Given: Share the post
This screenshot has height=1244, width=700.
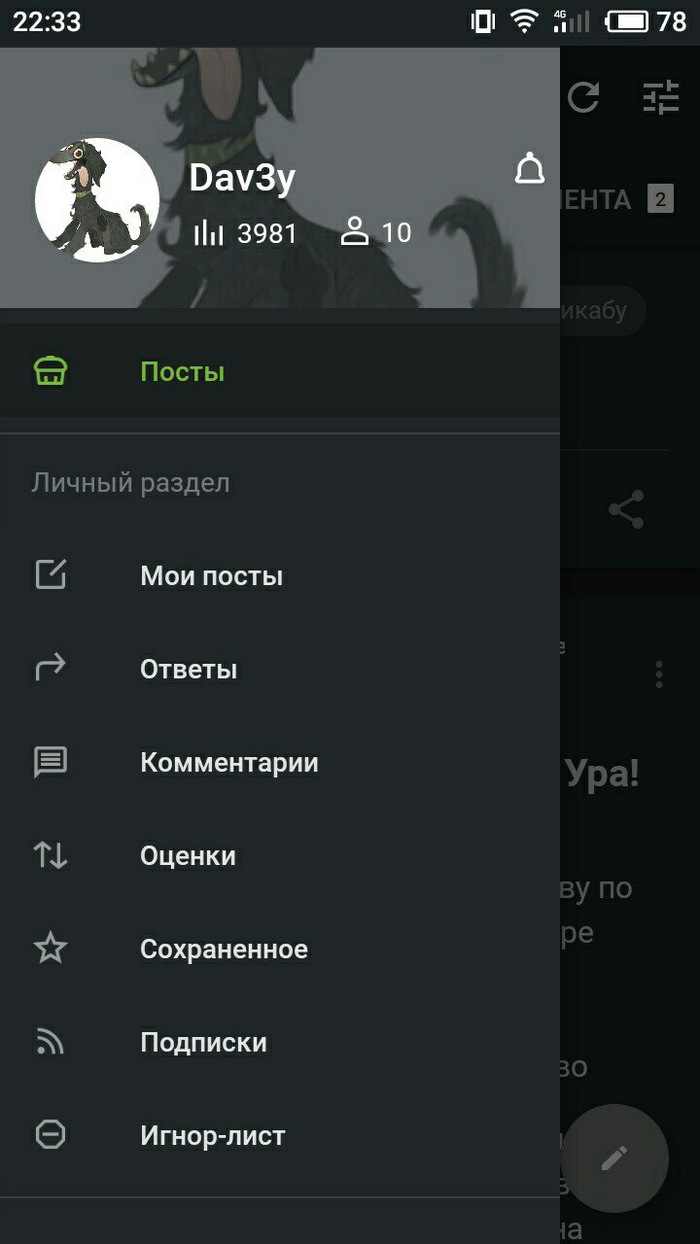Looking at the screenshot, I should (626, 510).
